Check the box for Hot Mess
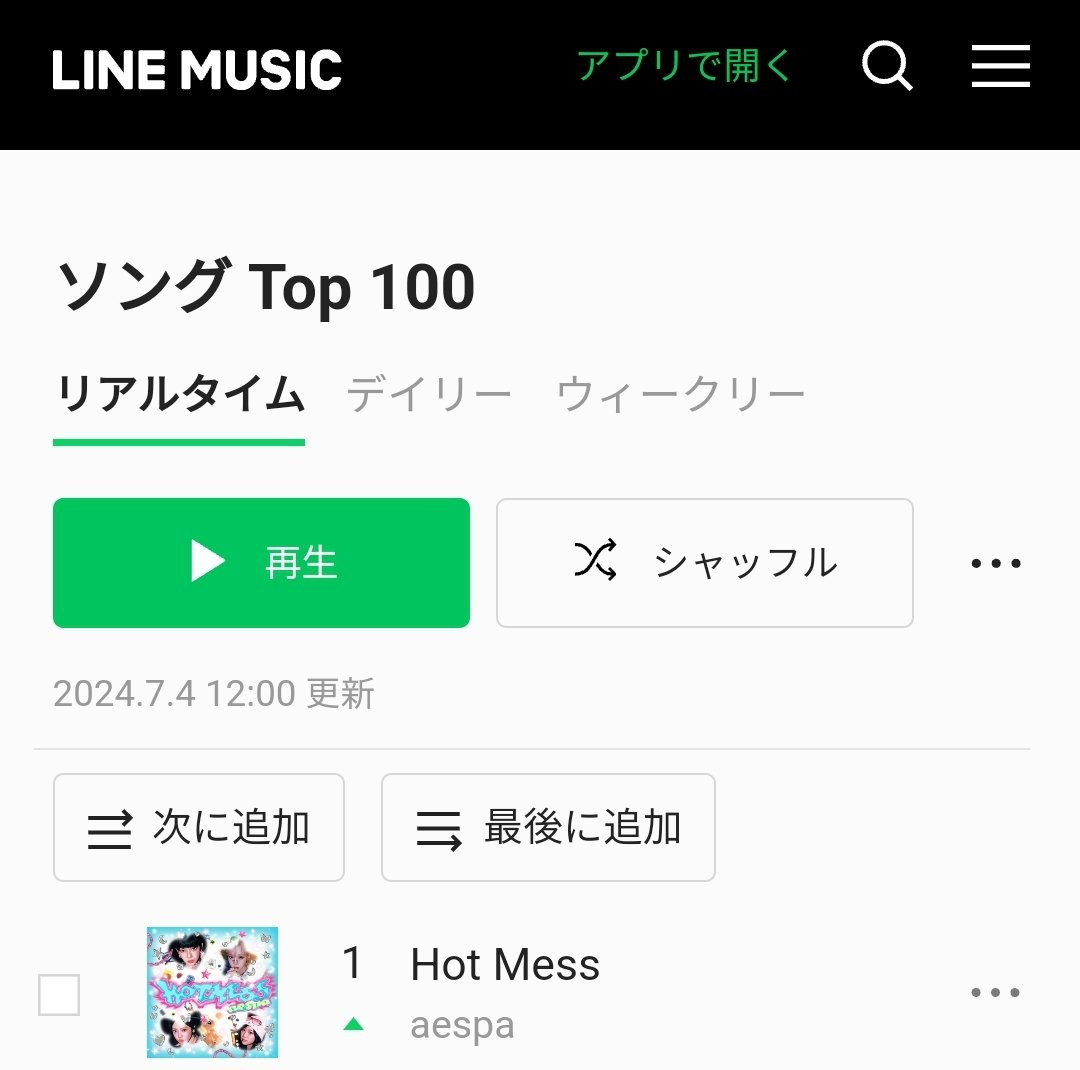Viewport: 1080px width, 1070px height. tap(59, 994)
